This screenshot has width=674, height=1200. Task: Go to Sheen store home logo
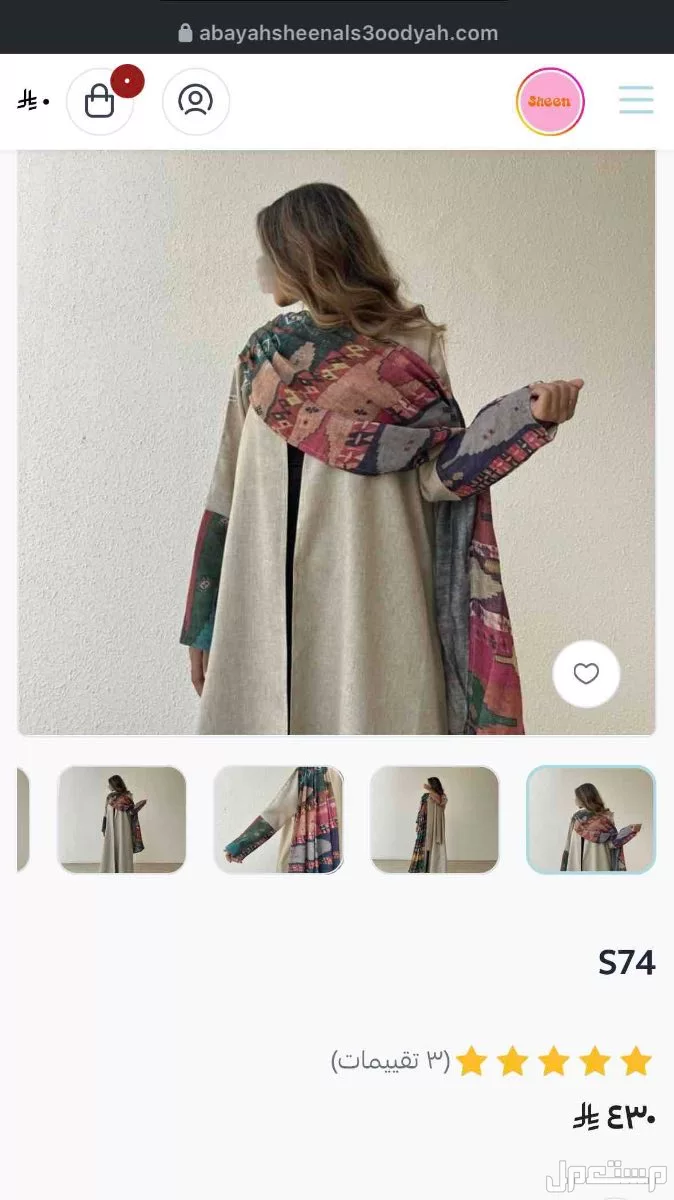pos(550,101)
